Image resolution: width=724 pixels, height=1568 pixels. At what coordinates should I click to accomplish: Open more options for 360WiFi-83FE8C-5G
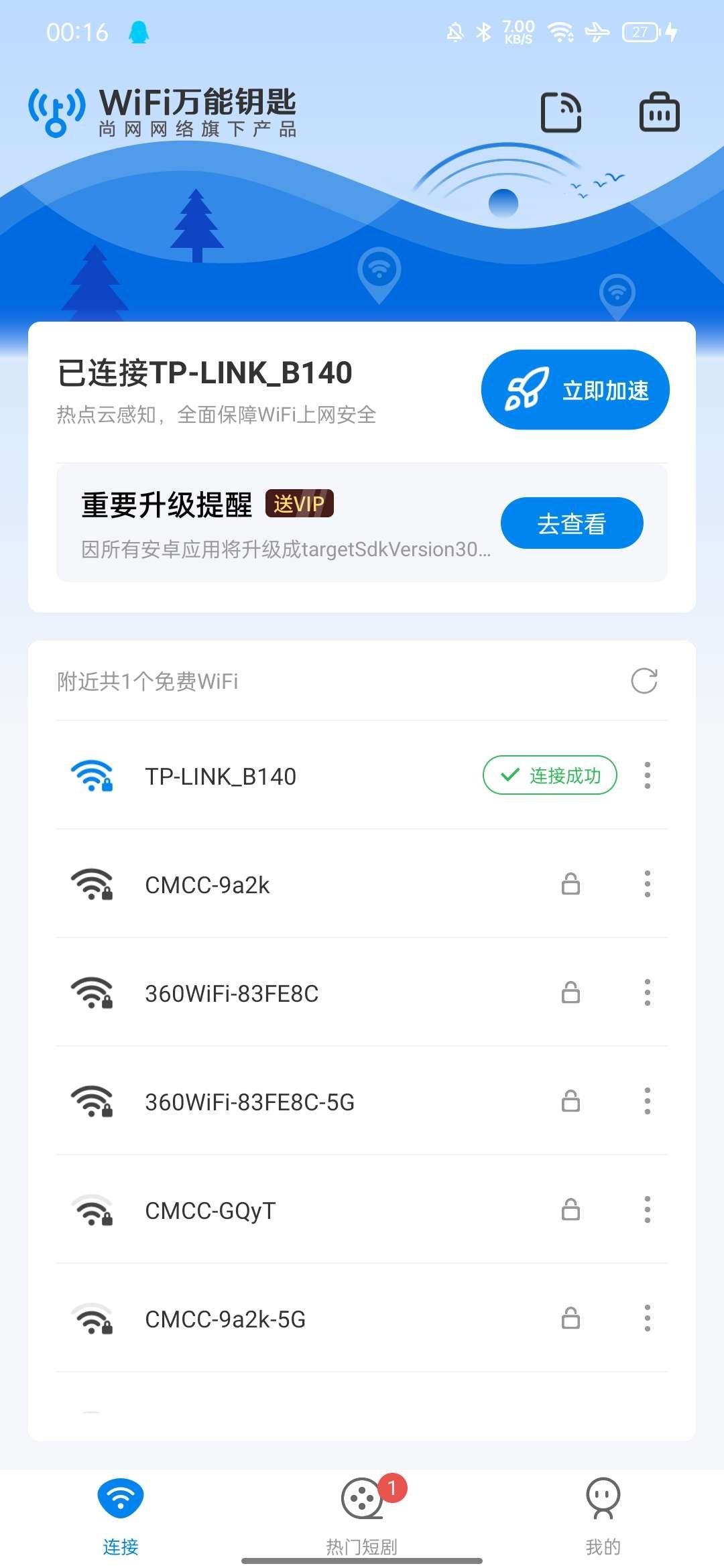click(647, 1101)
